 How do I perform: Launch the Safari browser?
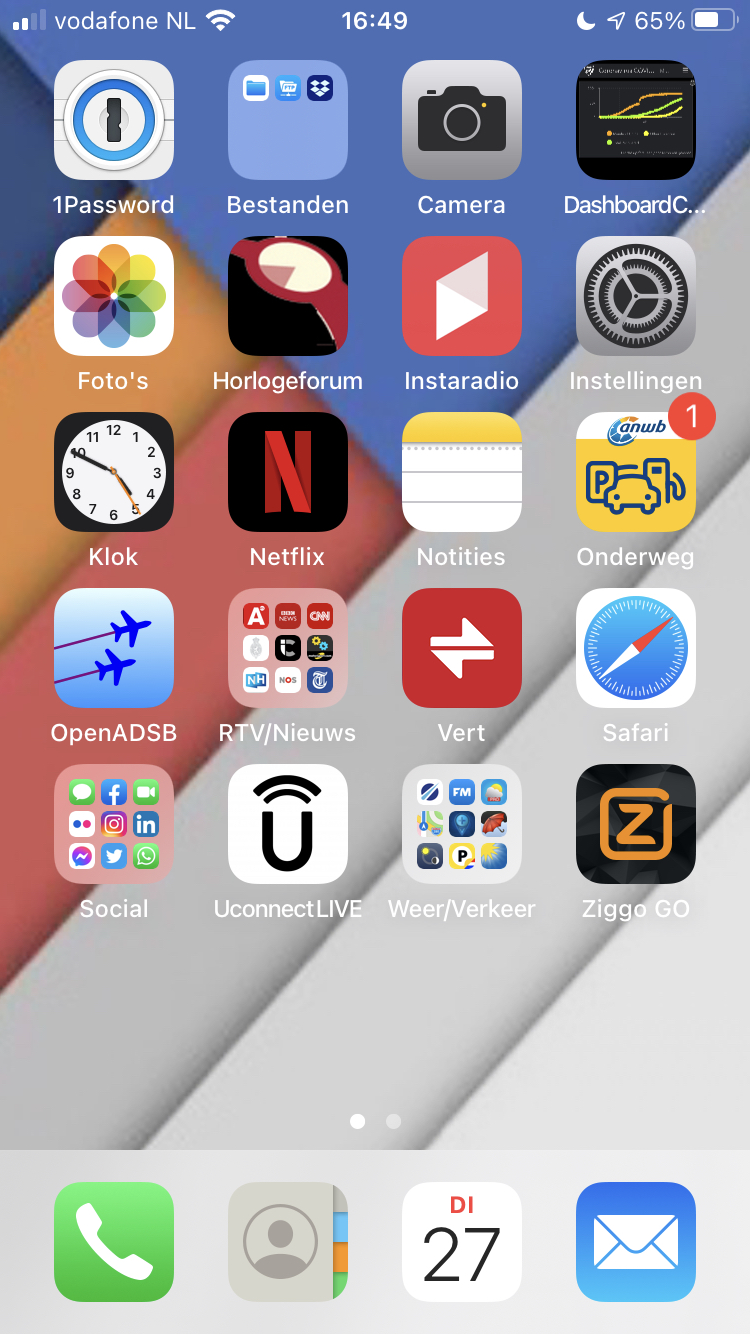point(636,648)
